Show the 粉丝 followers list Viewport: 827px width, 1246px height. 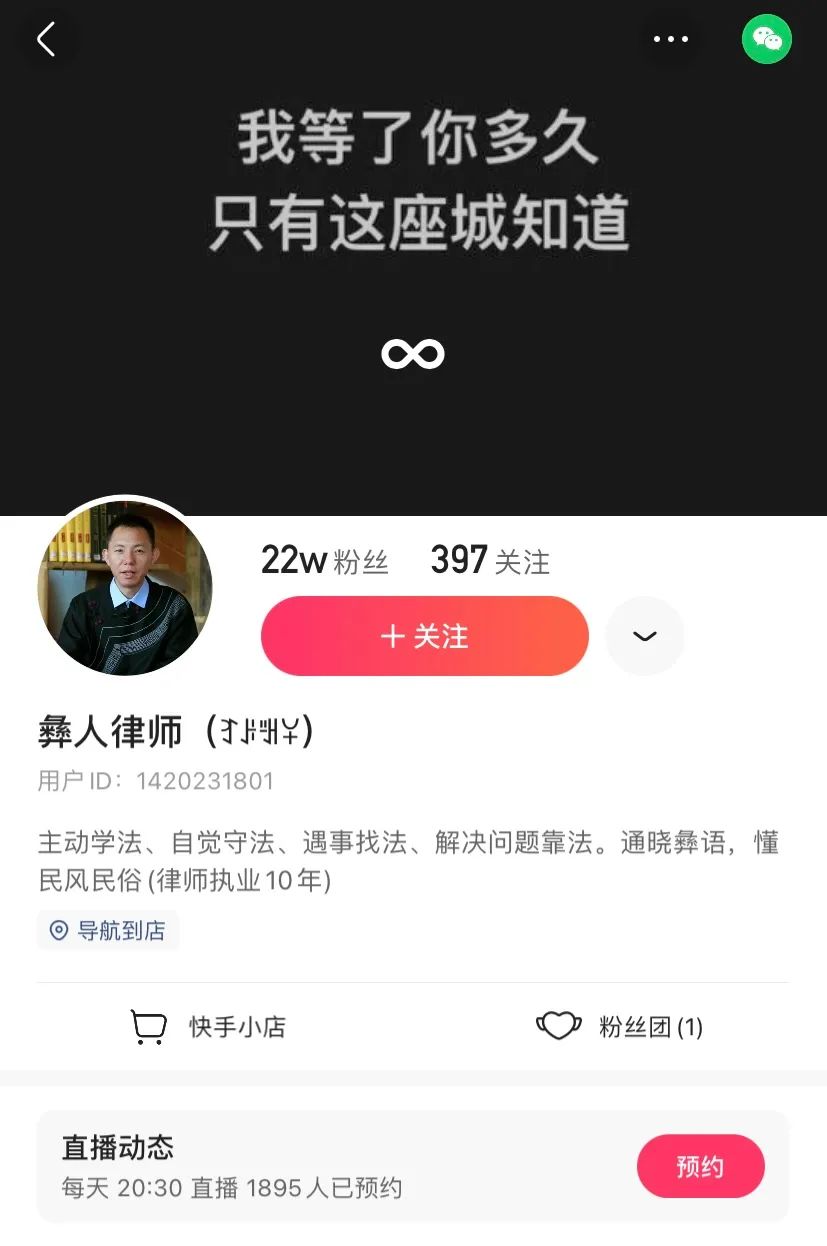click(x=324, y=561)
